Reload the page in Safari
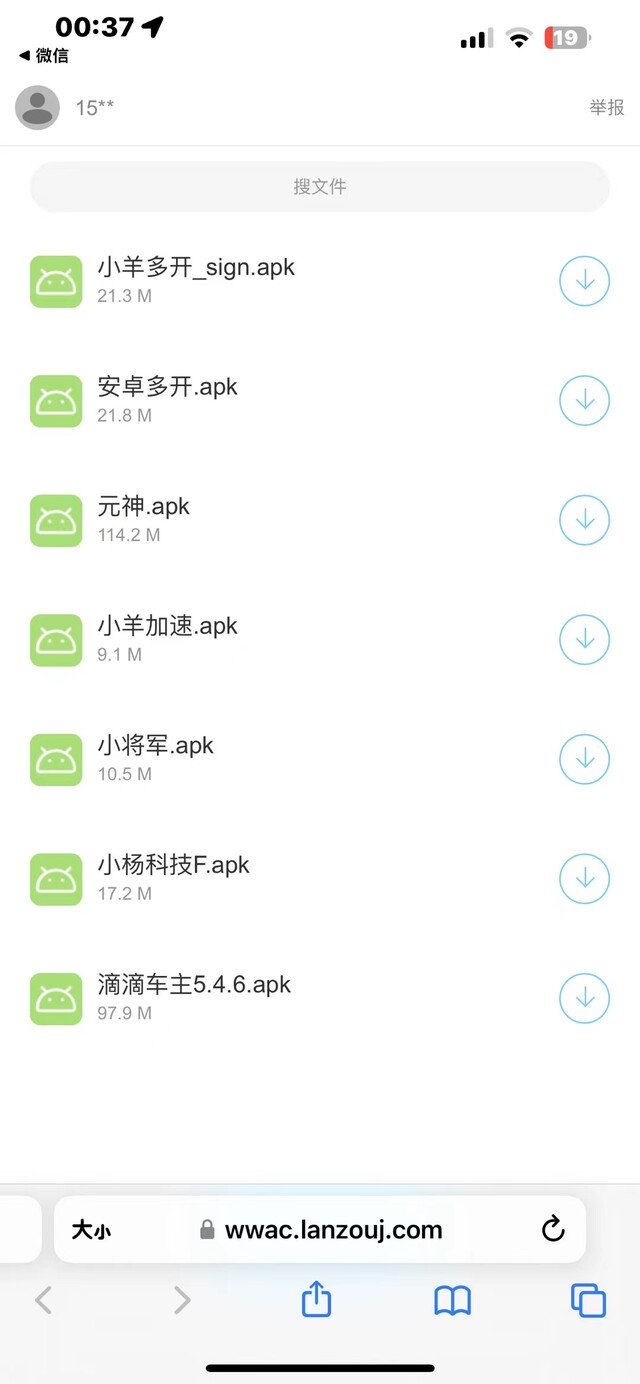Image resolution: width=640 pixels, height=1384 pixels. point(553,1230)
